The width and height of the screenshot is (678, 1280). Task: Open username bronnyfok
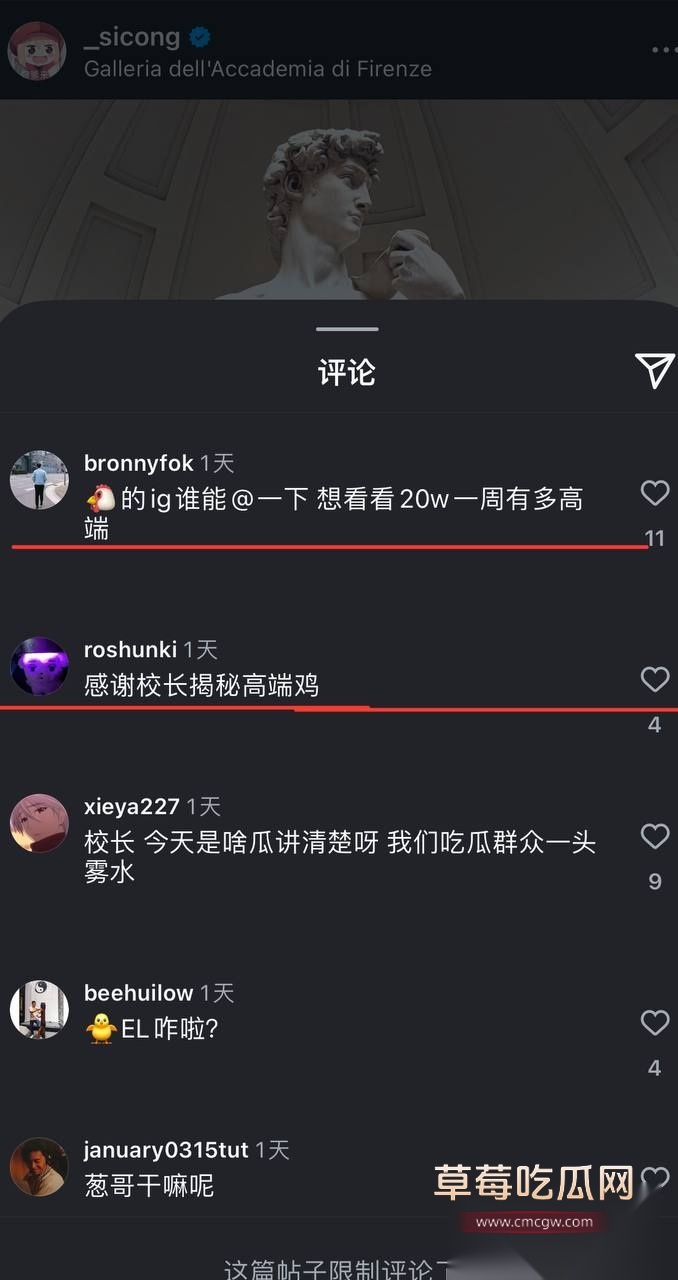[x=138, y=464]
